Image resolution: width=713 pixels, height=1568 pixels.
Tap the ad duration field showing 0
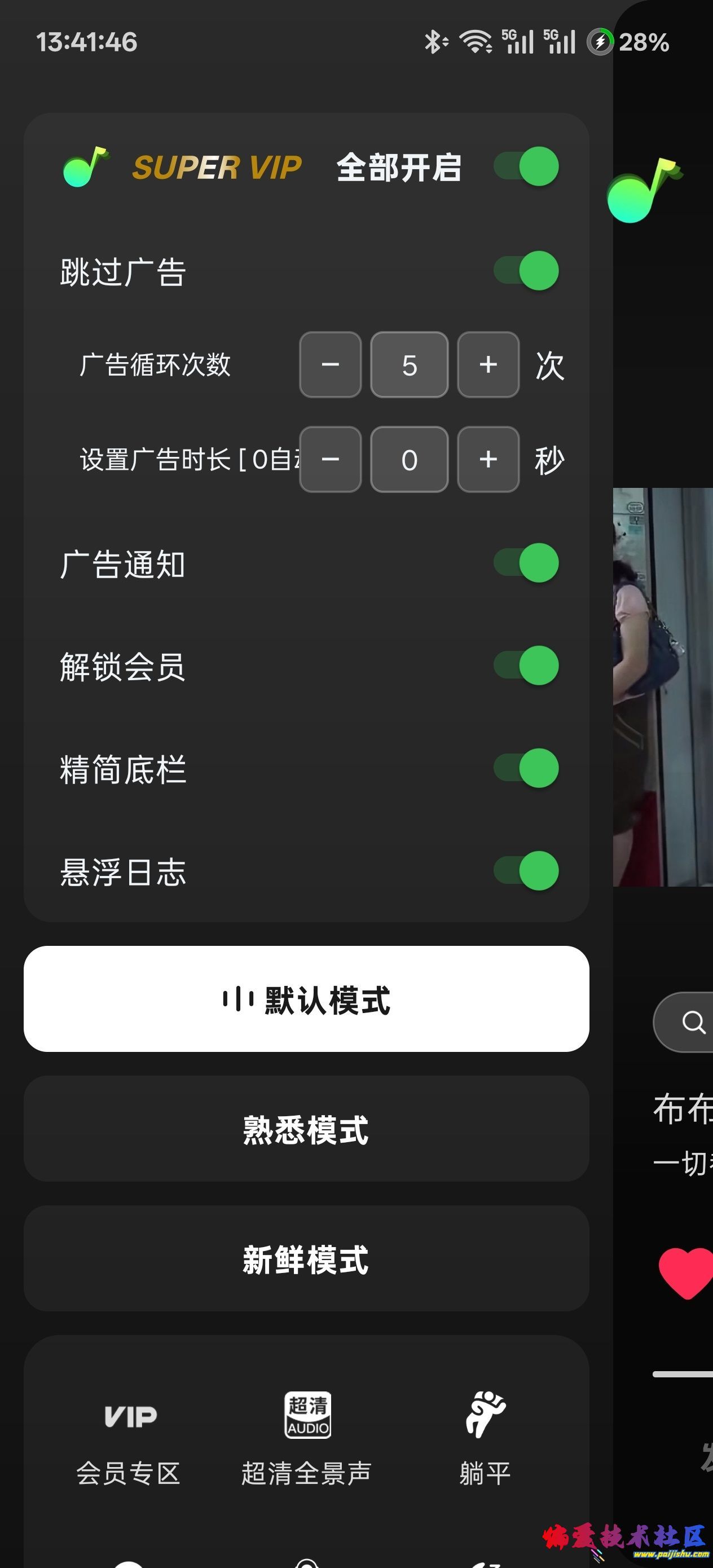click(409, 459)
